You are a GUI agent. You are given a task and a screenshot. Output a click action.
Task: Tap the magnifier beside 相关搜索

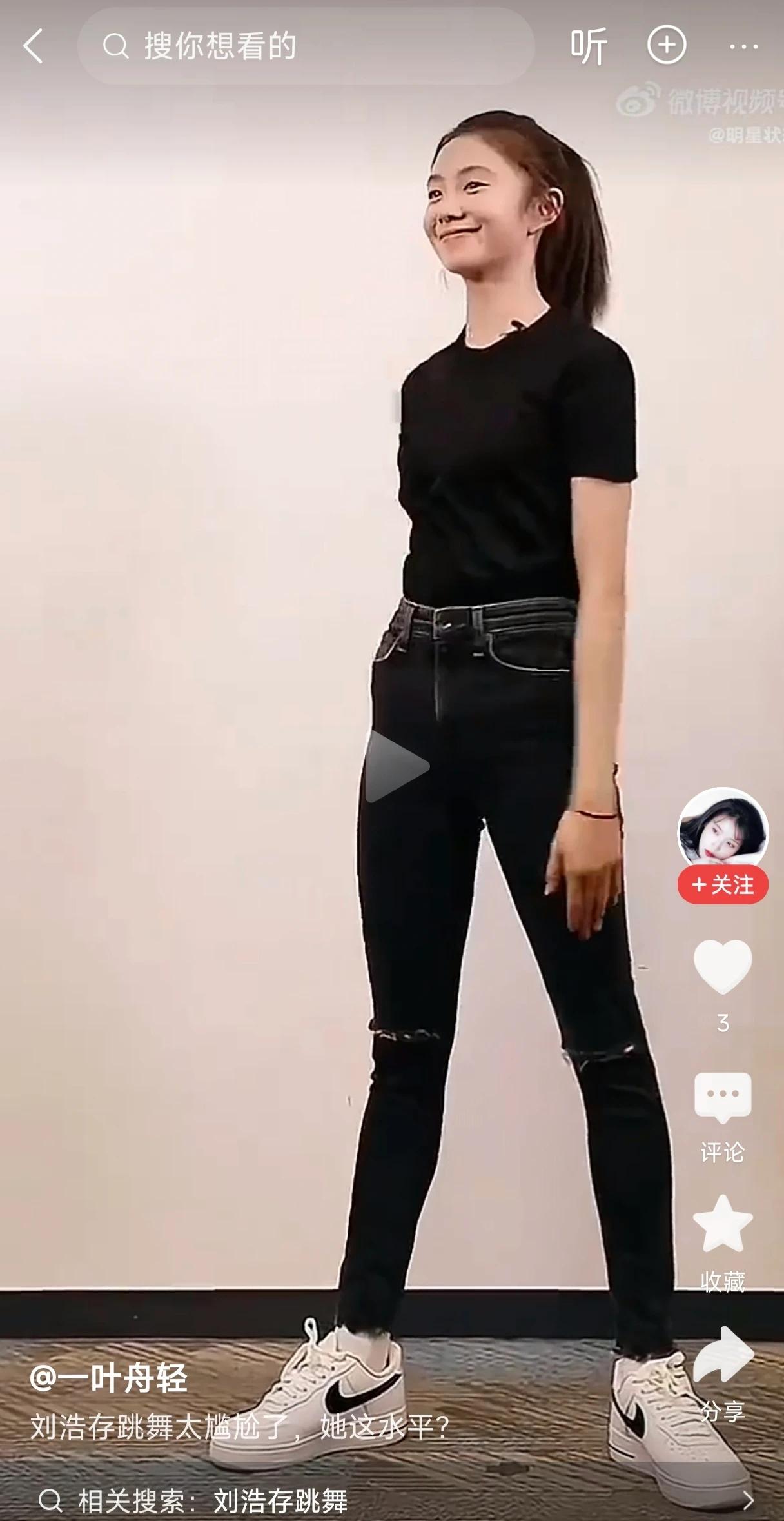coord(54,1498)
